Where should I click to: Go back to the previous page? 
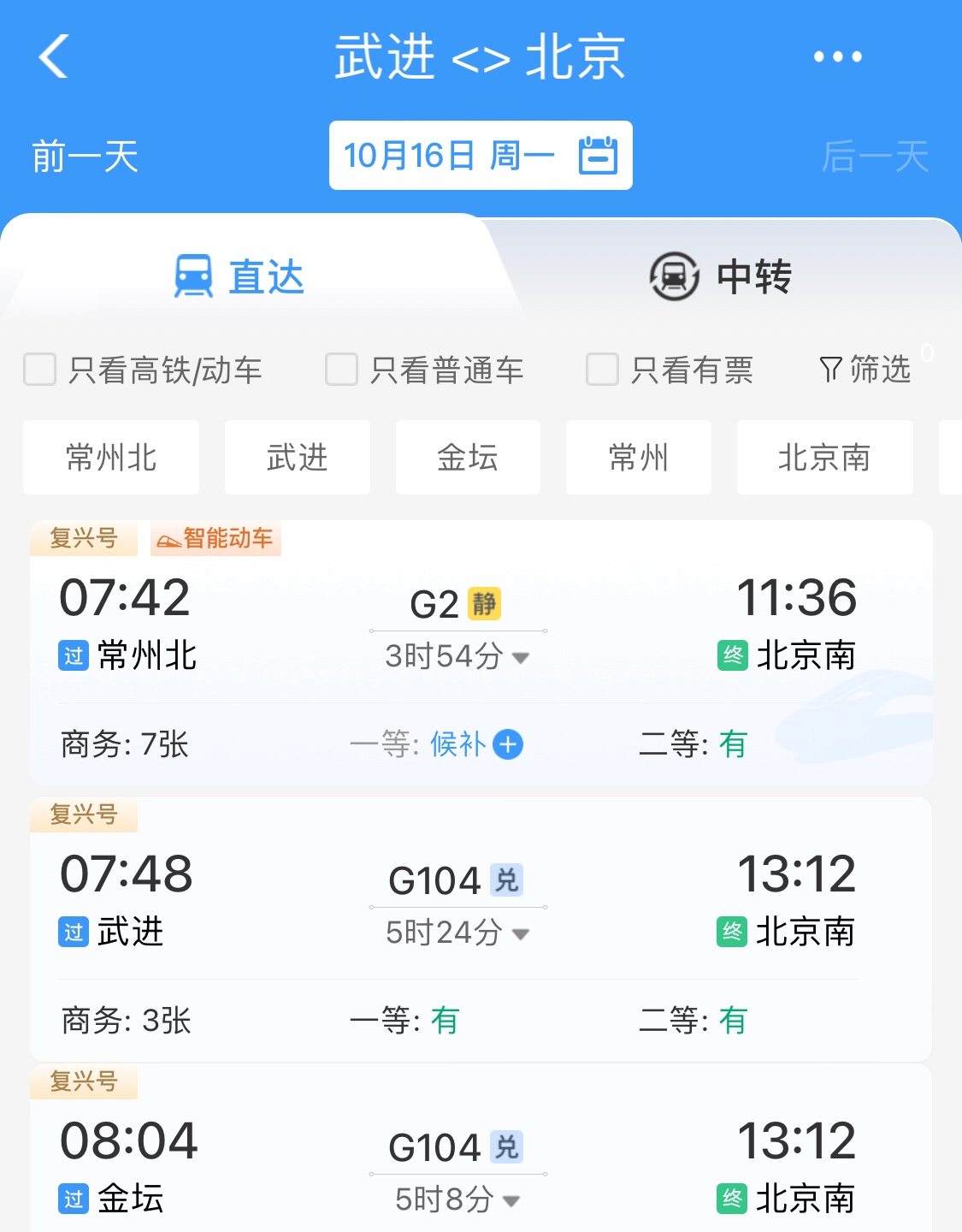(x=54, y=57)
